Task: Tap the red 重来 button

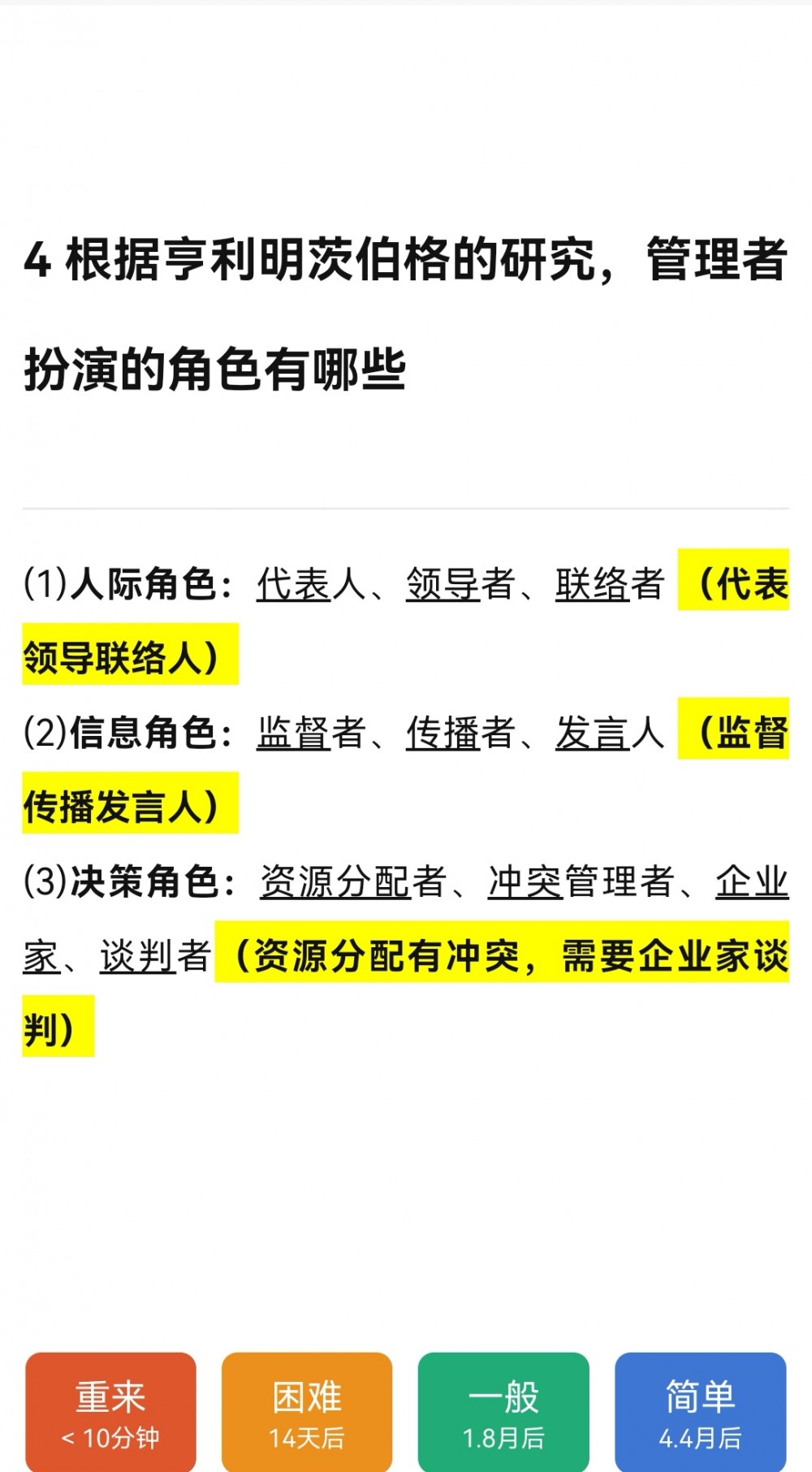Action: (110, 1412)
